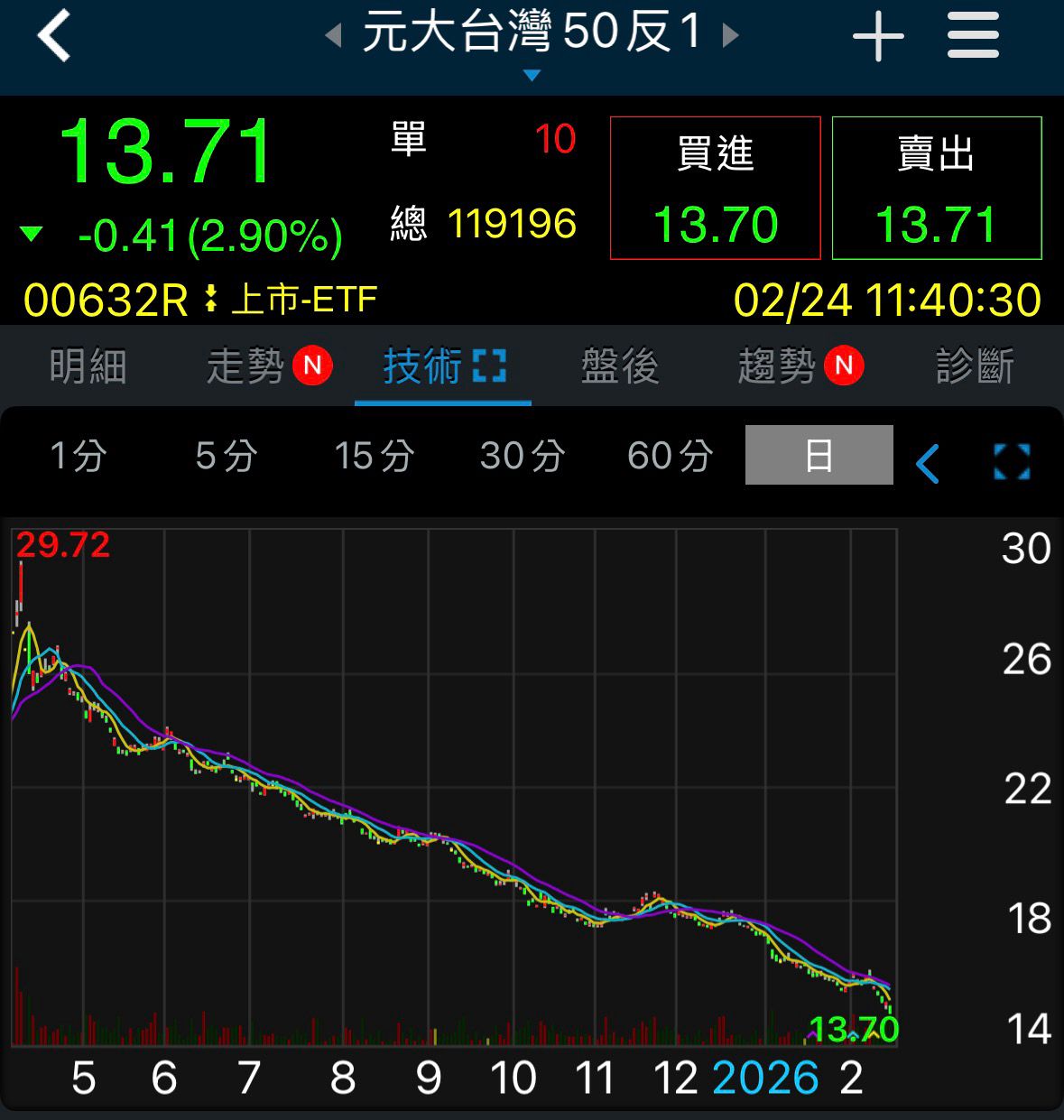Expand the chart to fullscreen
The width and height of the screenshot is (1064, 1120).
[x=1012, y=462]
